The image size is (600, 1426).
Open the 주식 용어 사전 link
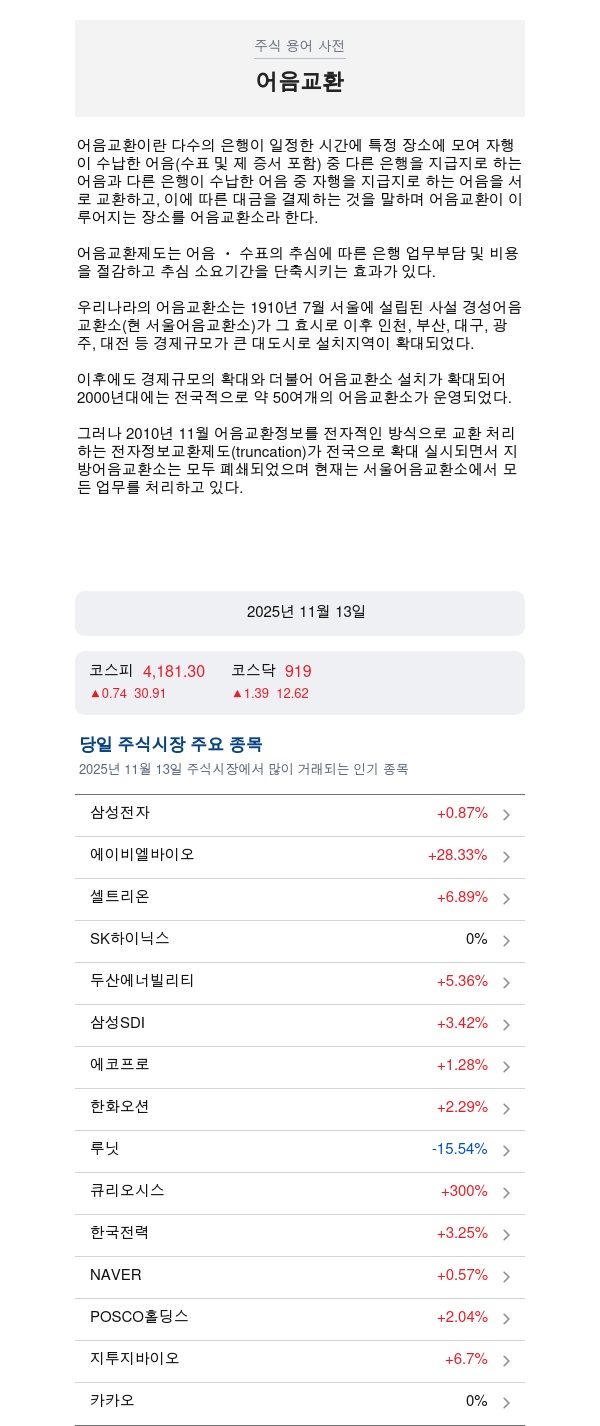(x=299, y=46)
